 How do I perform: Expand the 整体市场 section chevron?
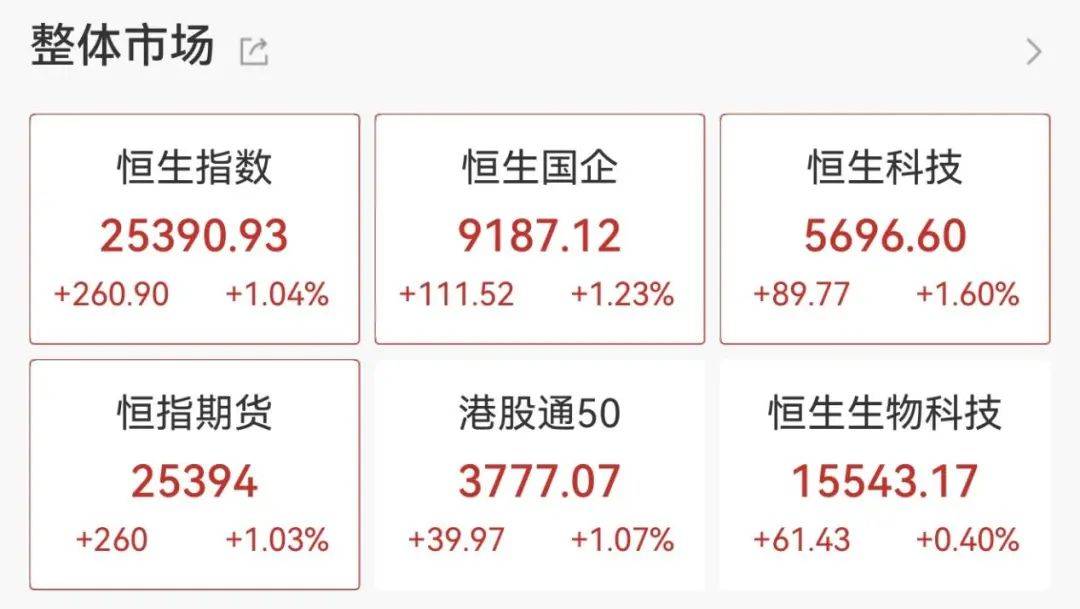[x=1034, y=52]
